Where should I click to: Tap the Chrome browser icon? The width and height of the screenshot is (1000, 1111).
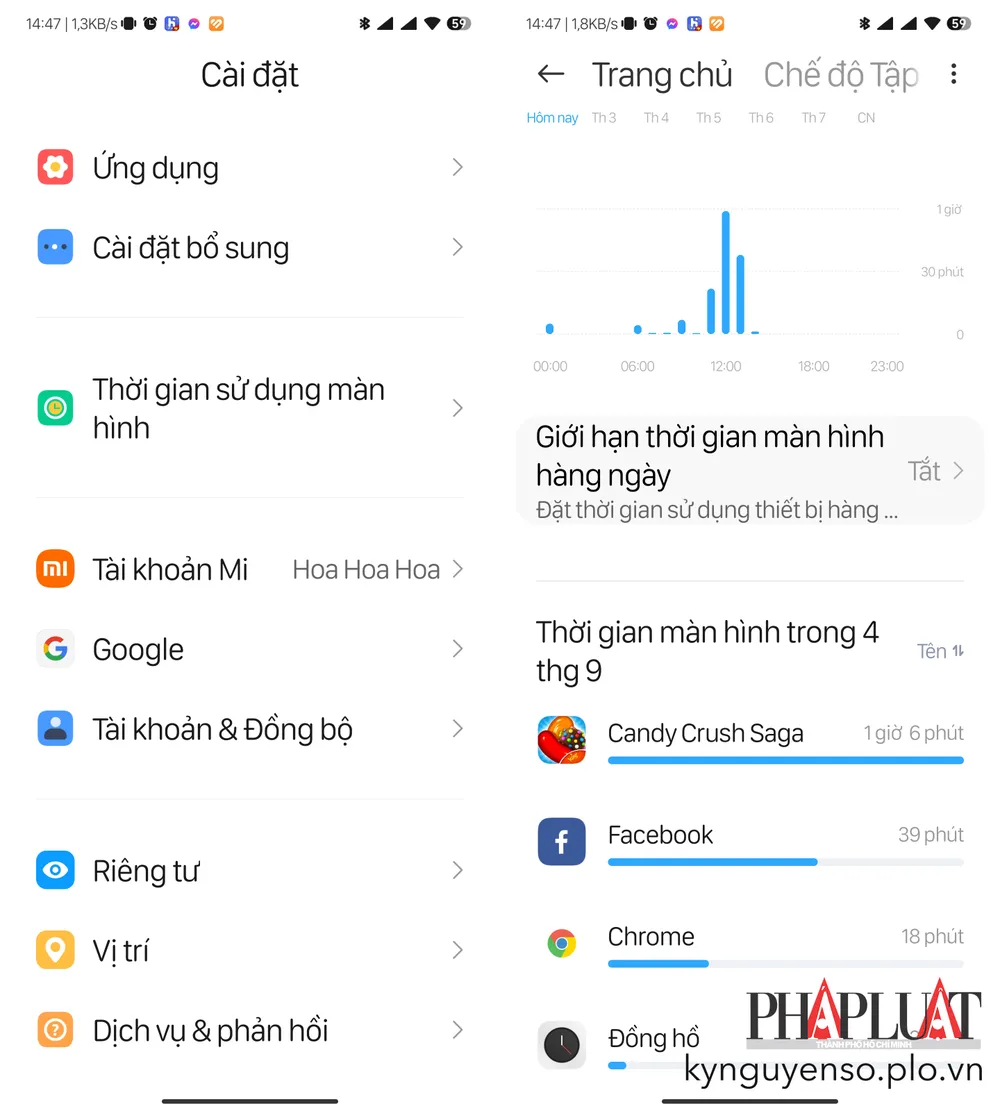point(561,944)
